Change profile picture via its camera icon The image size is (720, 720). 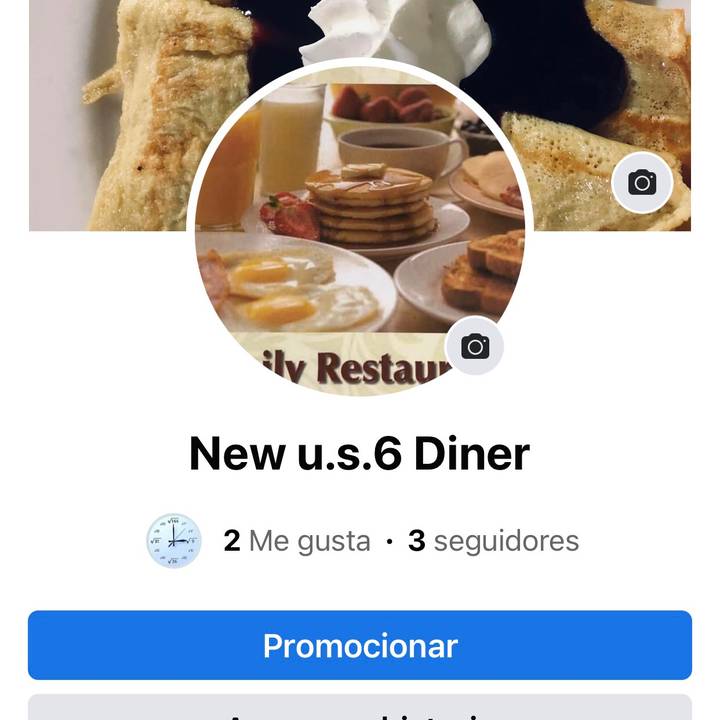click(474, 347)
